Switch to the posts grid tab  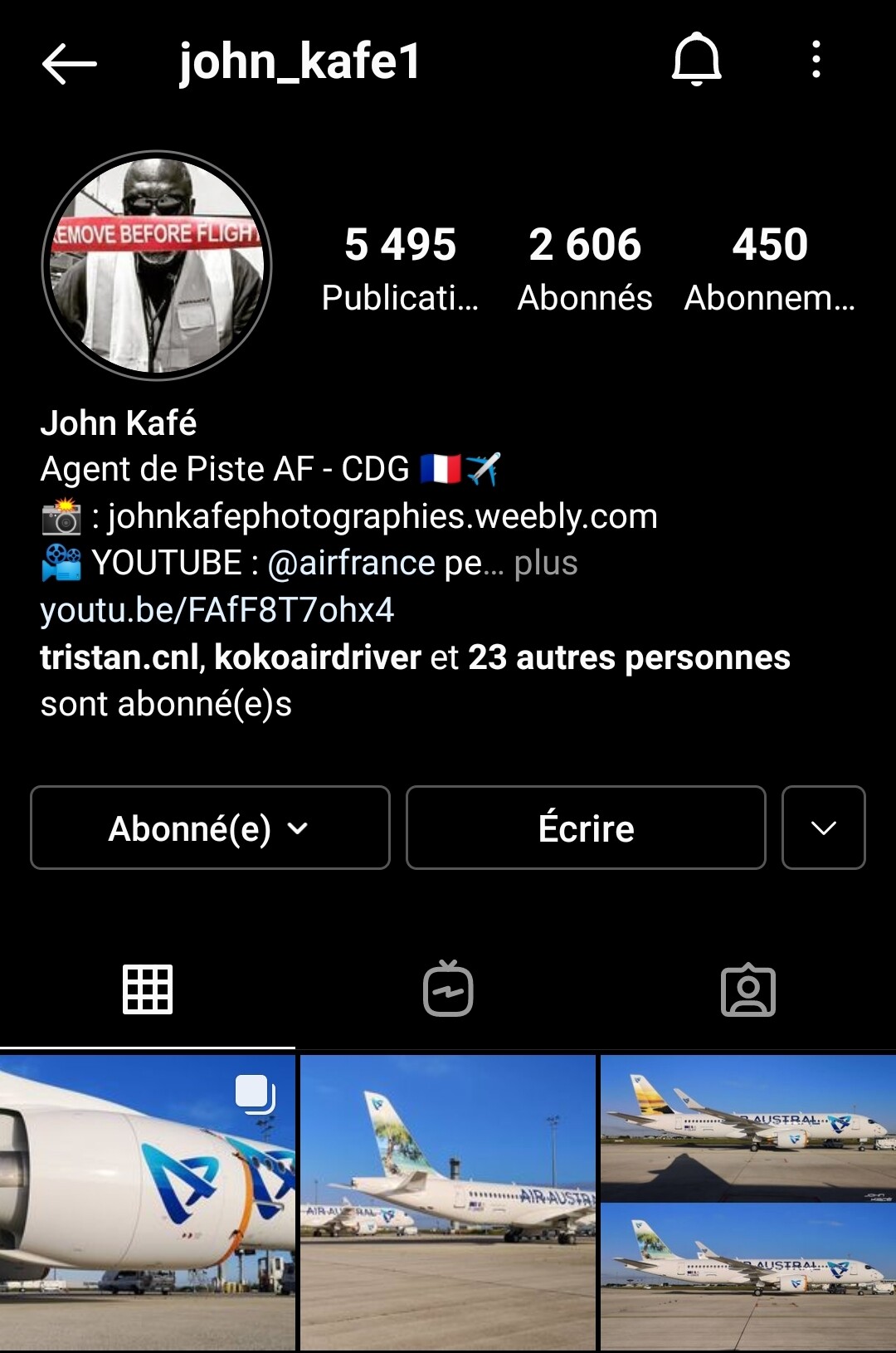(148, 989)
